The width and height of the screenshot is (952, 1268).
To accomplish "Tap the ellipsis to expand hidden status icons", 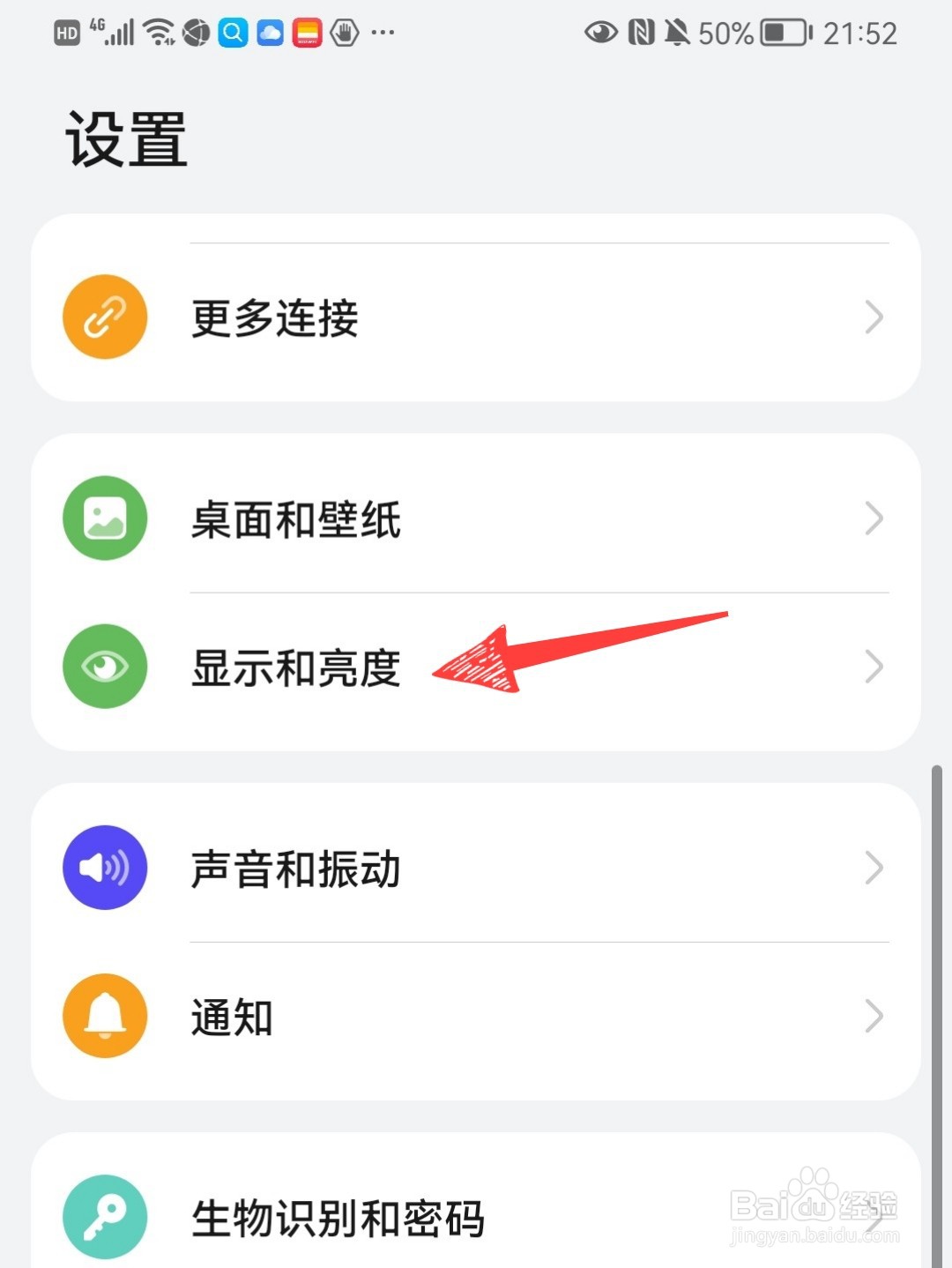I will coord(381,35).
